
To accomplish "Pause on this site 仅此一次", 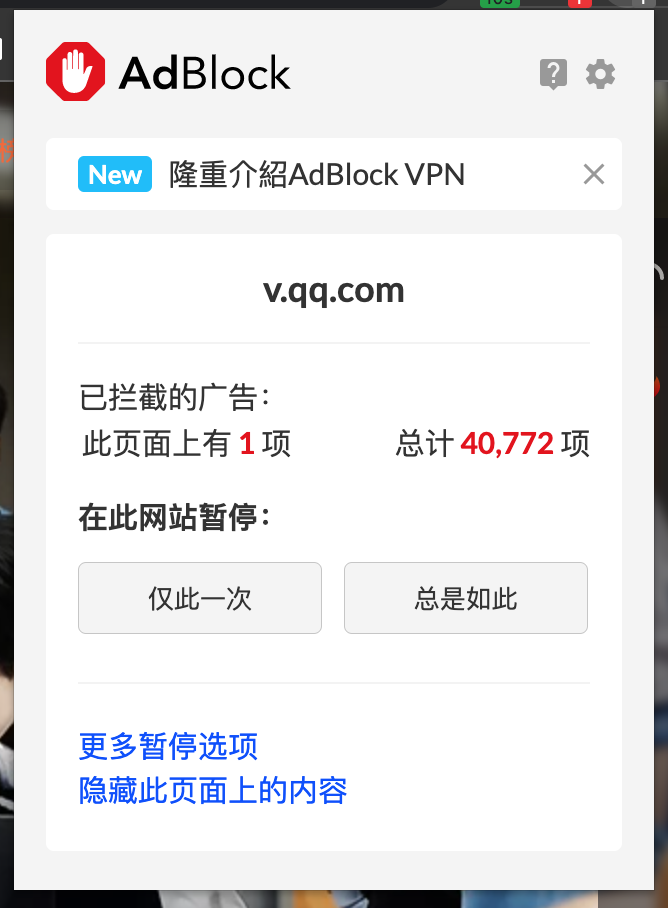I will tap(200, 598).
